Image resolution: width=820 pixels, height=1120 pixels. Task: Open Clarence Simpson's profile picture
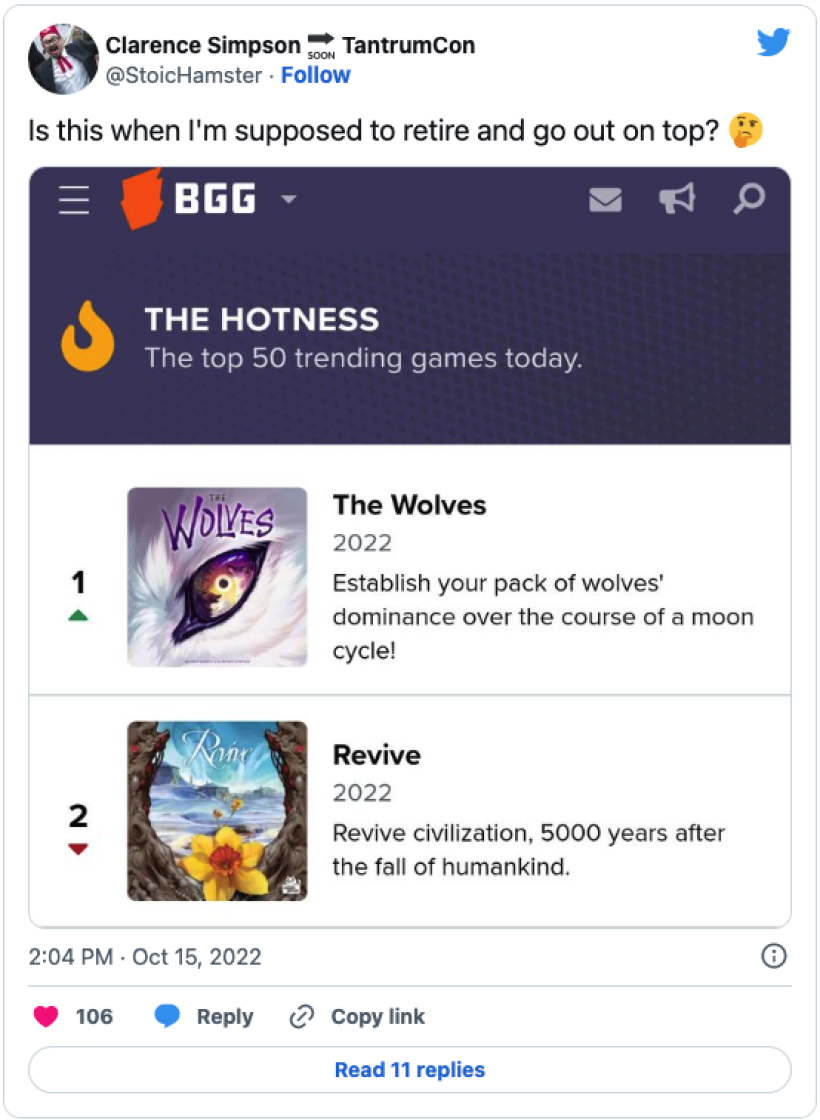tap(63, 60)
